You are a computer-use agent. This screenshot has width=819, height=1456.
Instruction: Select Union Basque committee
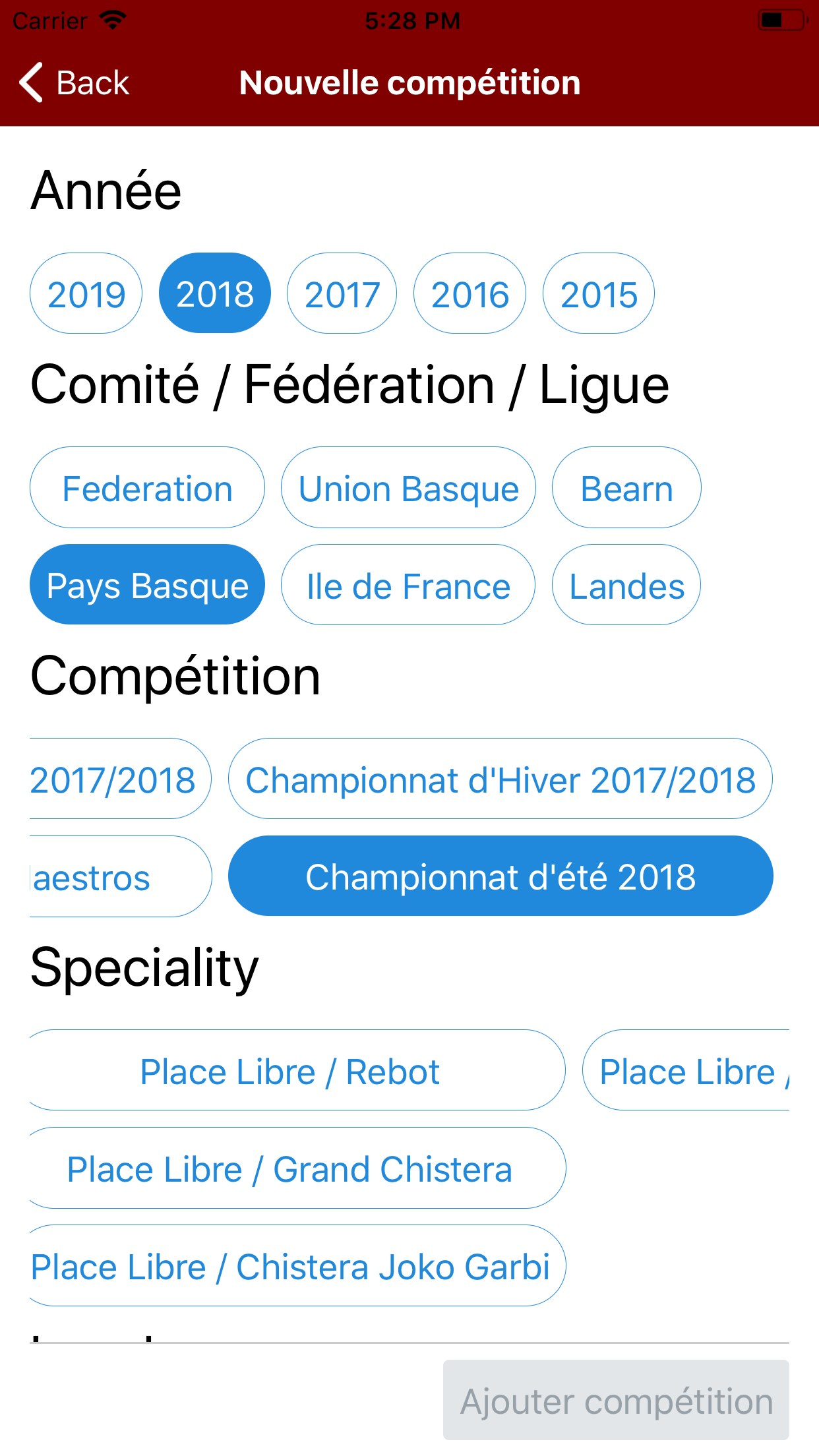[408, 487]
